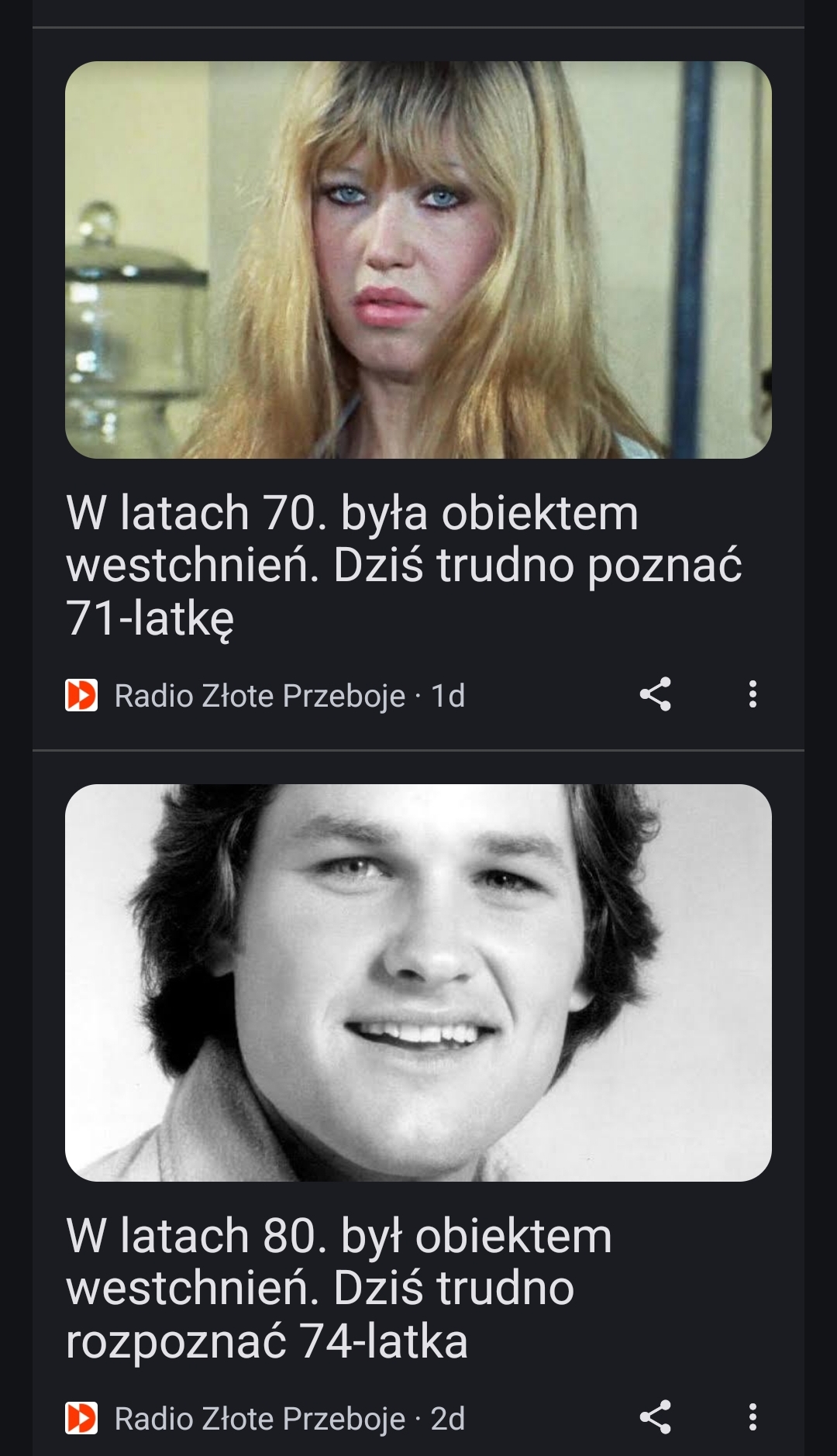837x1456 pixels.
Task: Share the 'W latach 70.' article
Action: coord(655,694)
